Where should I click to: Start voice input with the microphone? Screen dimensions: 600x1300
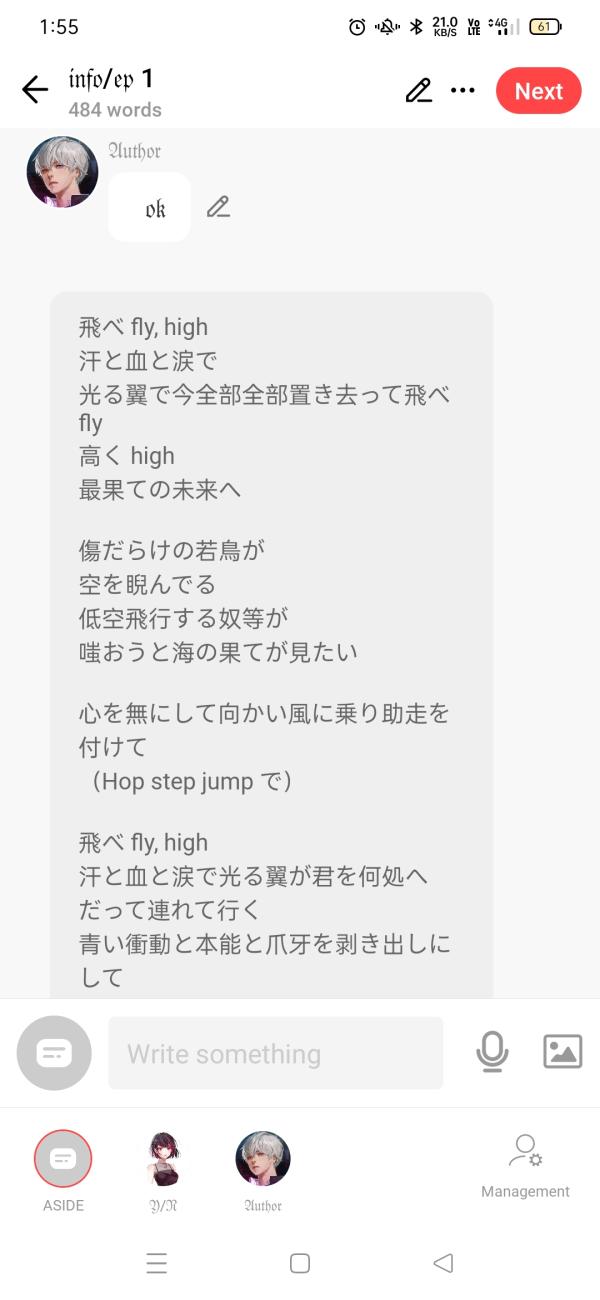click(492, 1052)
